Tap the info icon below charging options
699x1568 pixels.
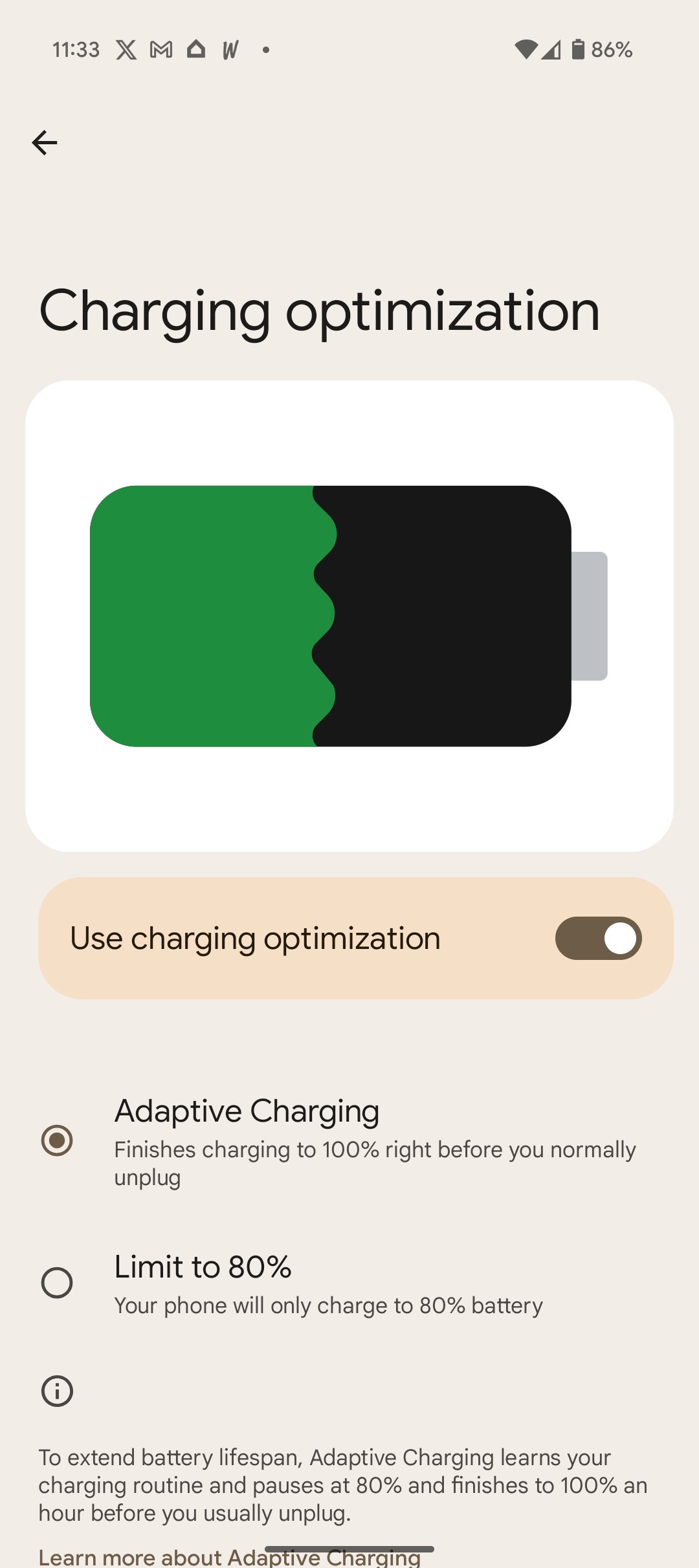click(57, 1391)
